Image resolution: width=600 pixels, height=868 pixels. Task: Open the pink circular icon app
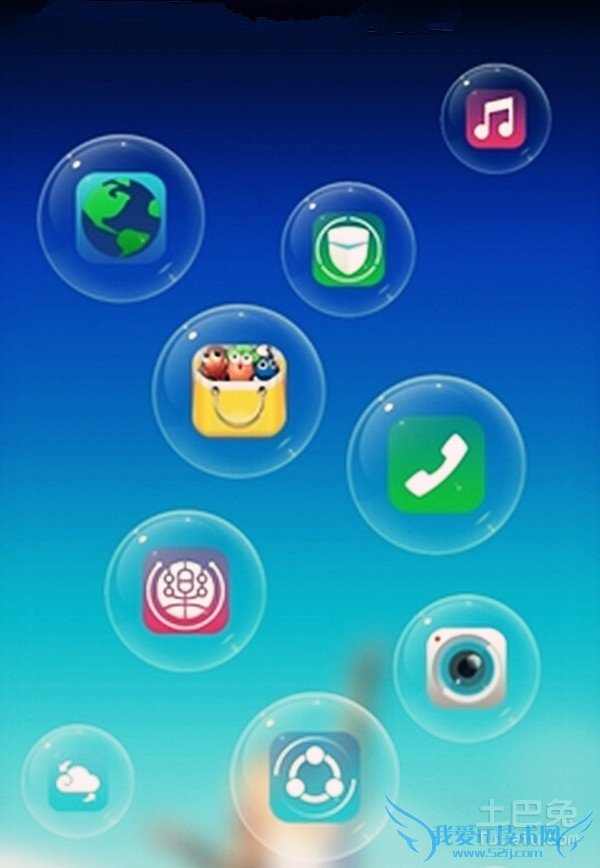(x=186, y=591)
